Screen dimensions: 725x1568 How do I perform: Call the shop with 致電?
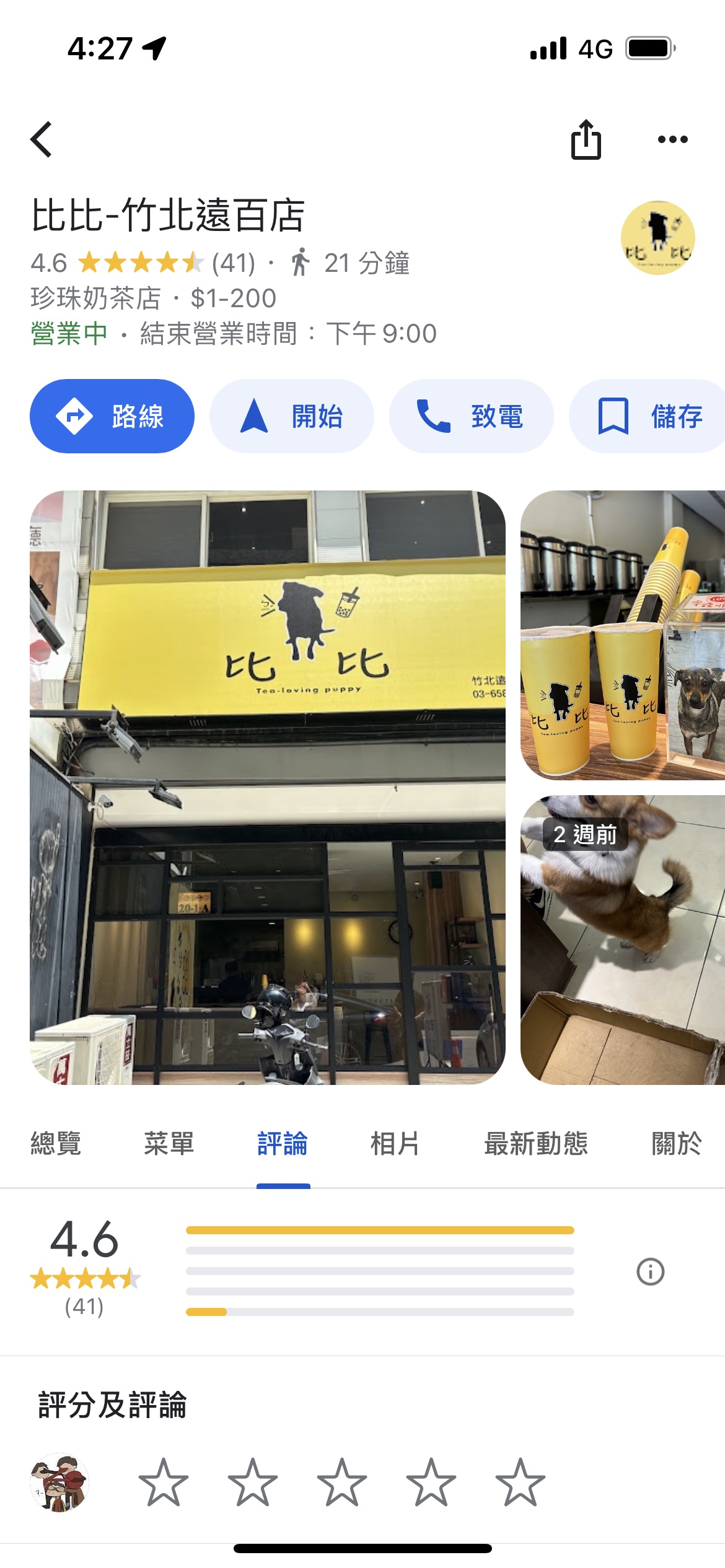[471, 416]
